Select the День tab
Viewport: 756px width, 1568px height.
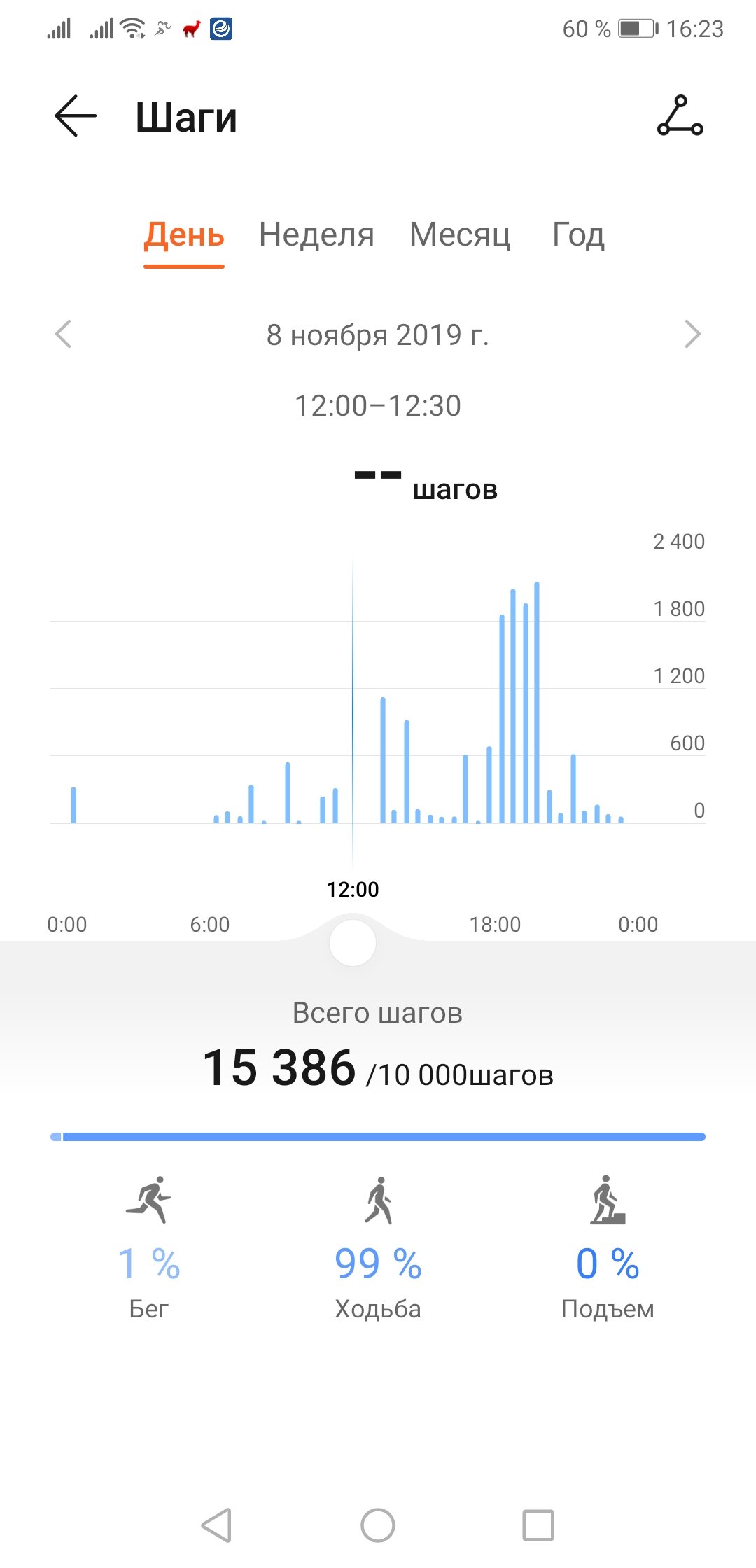(x=184, y=236)
